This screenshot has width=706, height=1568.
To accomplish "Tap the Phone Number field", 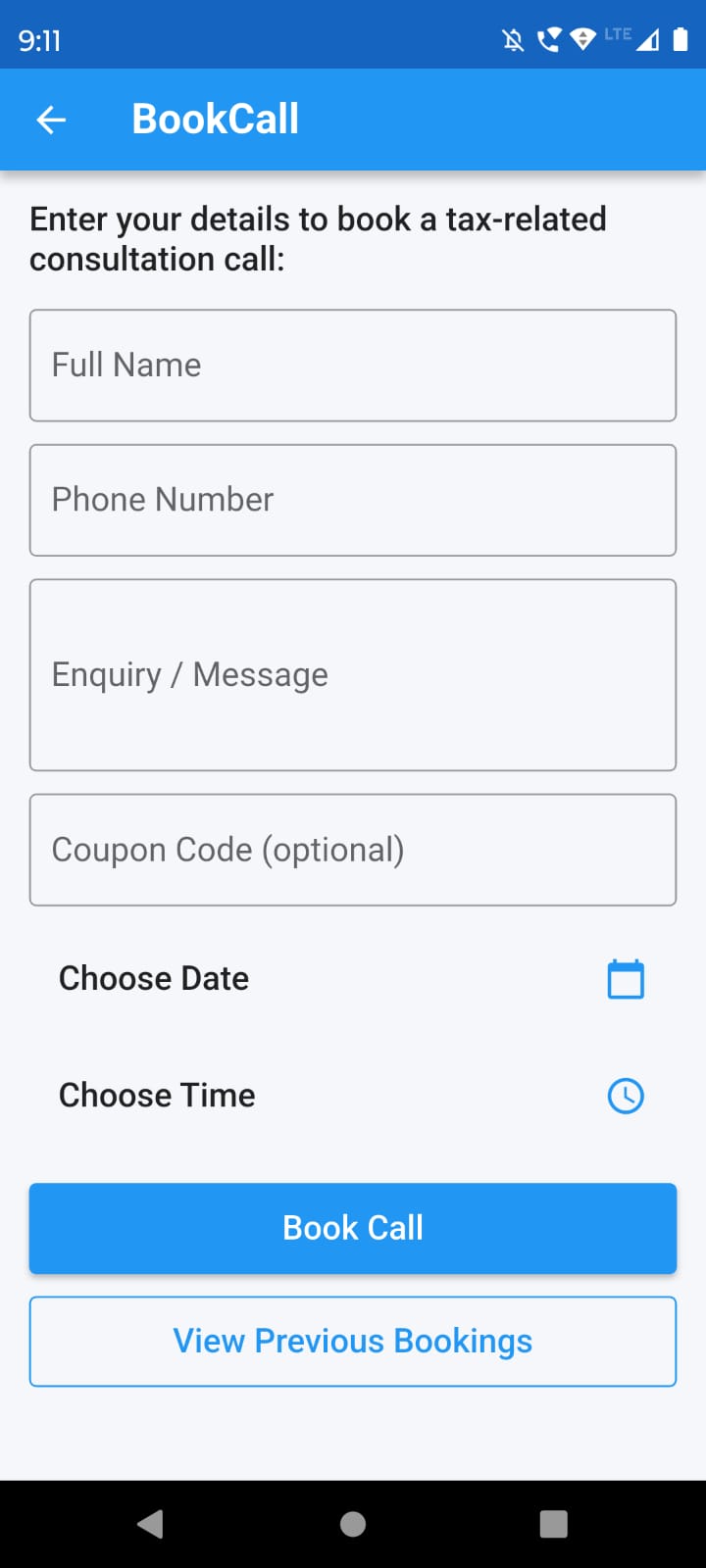I will (353, 500).
